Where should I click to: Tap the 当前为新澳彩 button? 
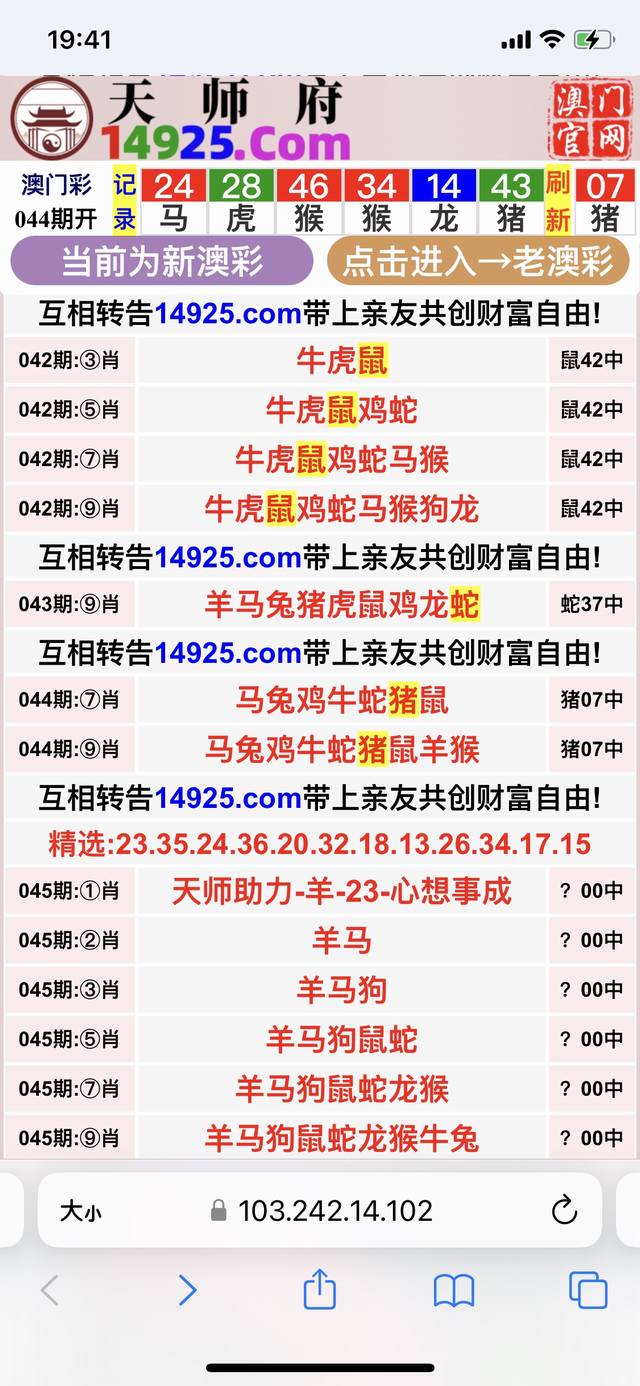[162, 261]
